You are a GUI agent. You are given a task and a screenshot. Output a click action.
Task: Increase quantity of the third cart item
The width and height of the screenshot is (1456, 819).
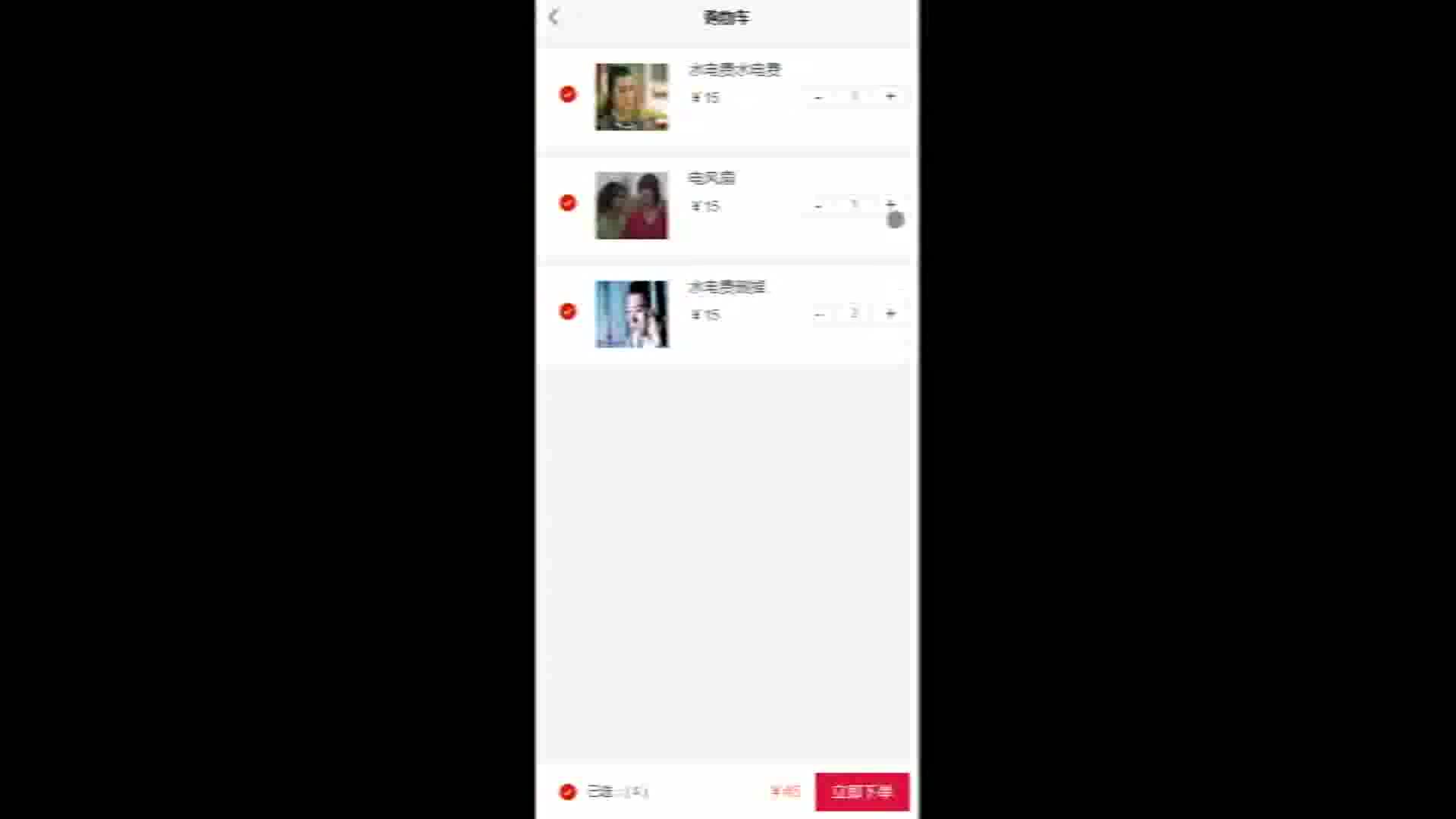890,313
